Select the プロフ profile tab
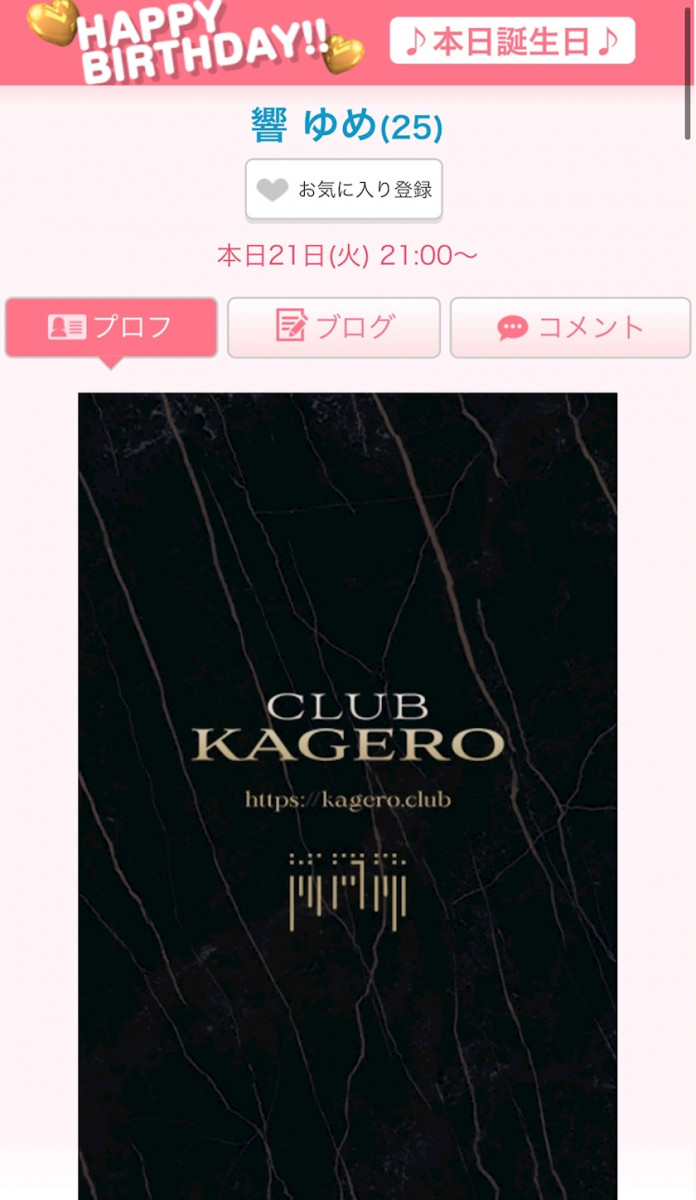 coord(111,327)
